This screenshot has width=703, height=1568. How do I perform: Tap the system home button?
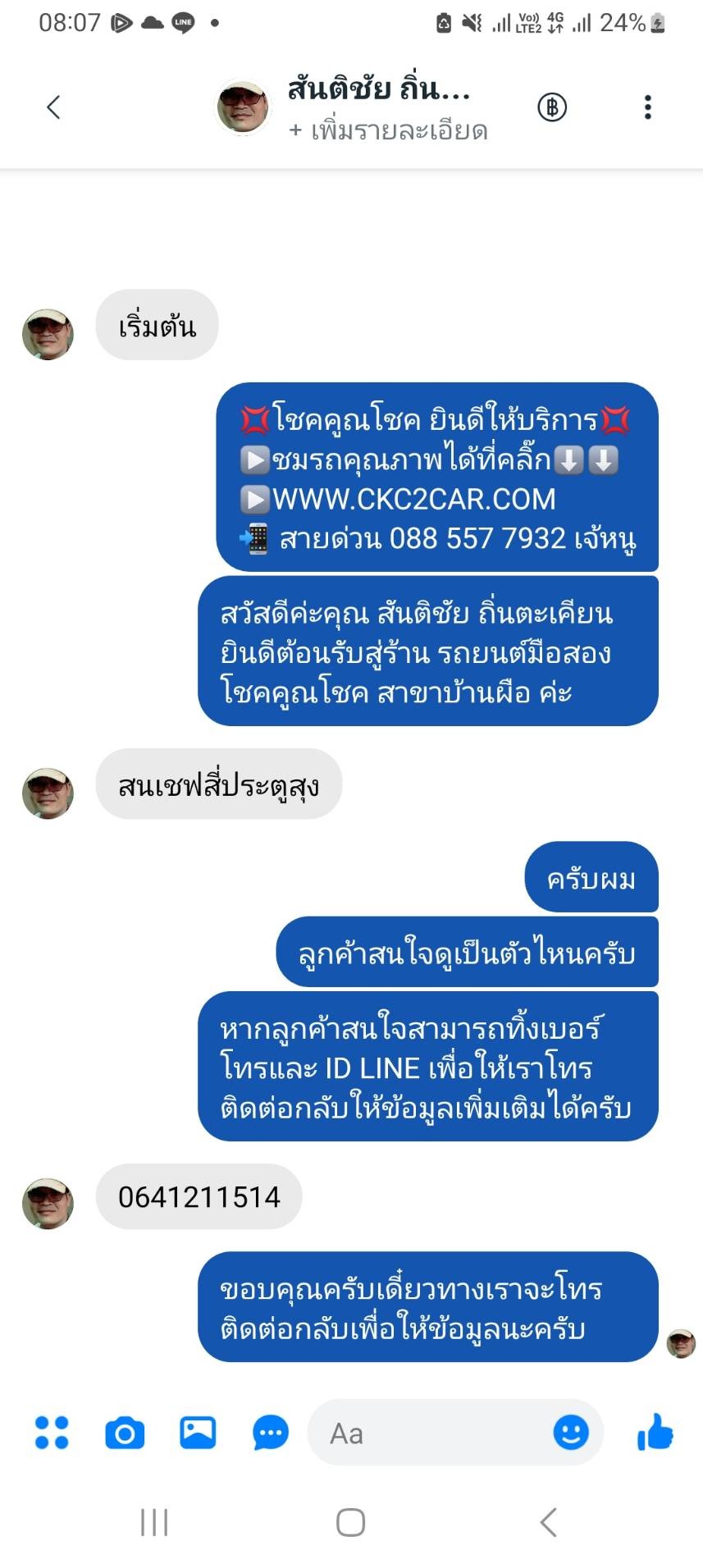(x=350, y=1523)
